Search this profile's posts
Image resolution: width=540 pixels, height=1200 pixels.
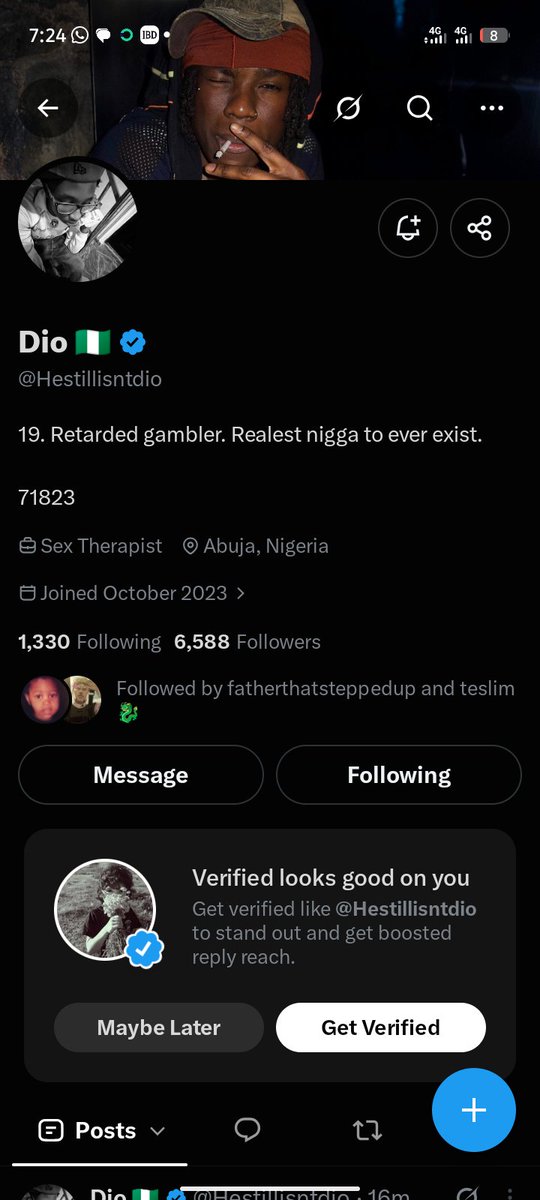click(x=420, y=108)
